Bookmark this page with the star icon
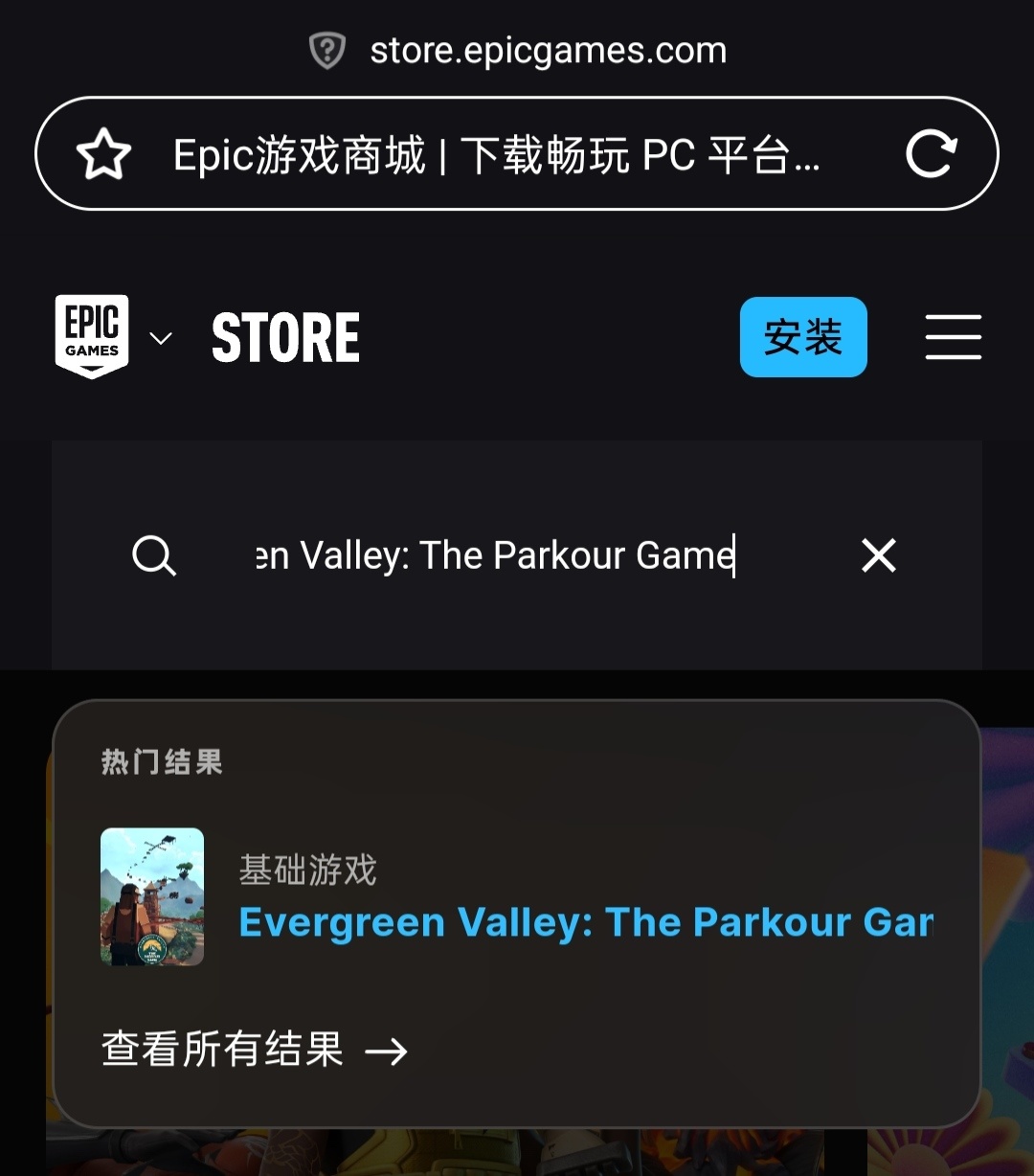Viewport: 1034px width, 1176px height. pyautogui.click(x=103, y=154)
